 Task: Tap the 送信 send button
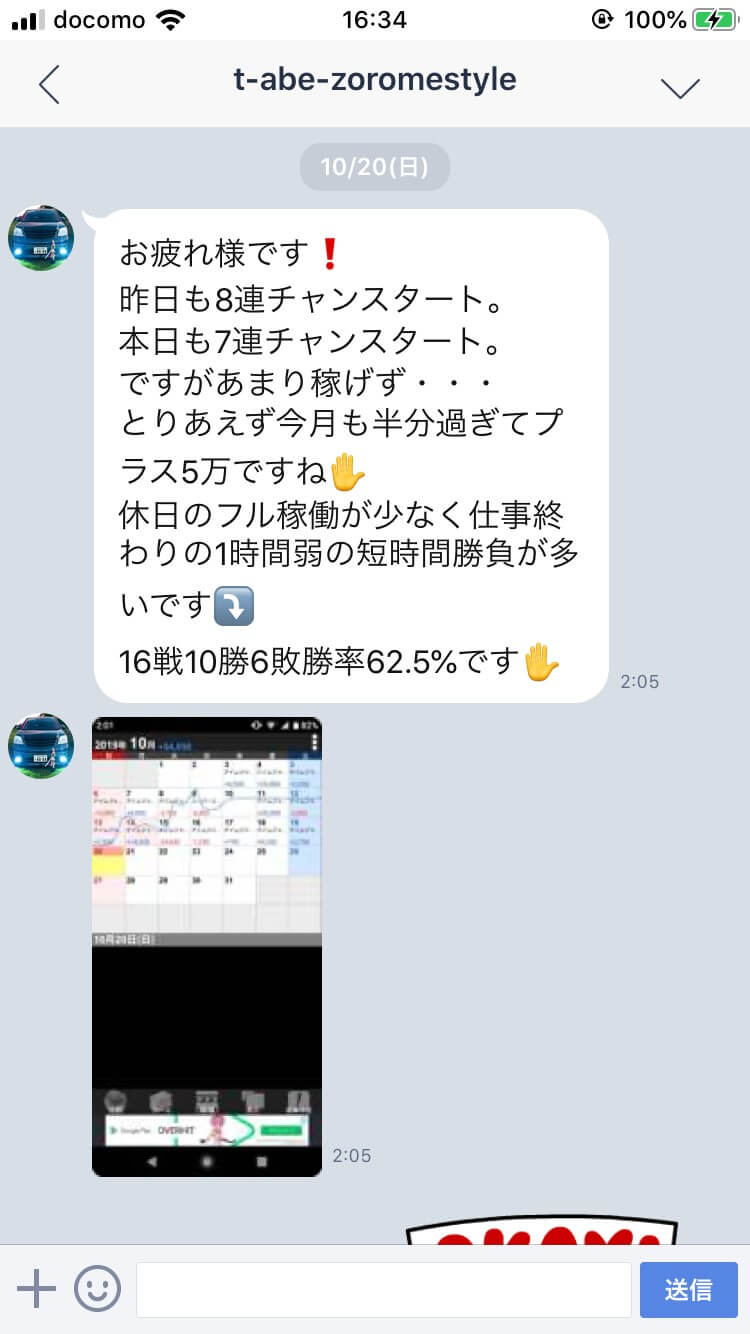click(688, 1289)
